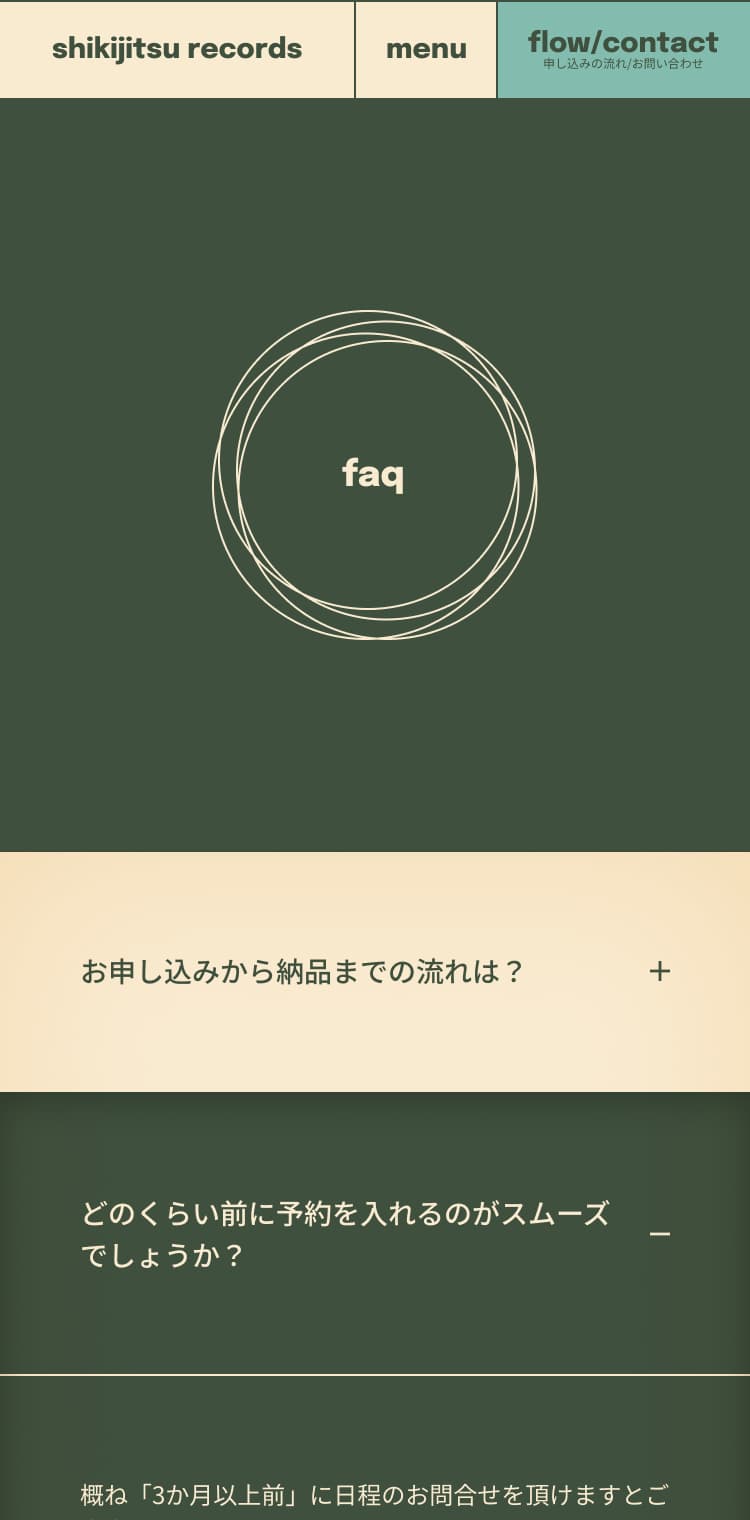The image size is (750, 1520).
Task: Collapse the どのくらい前に予約を入れる question
Action: (x=659, y=1234)
